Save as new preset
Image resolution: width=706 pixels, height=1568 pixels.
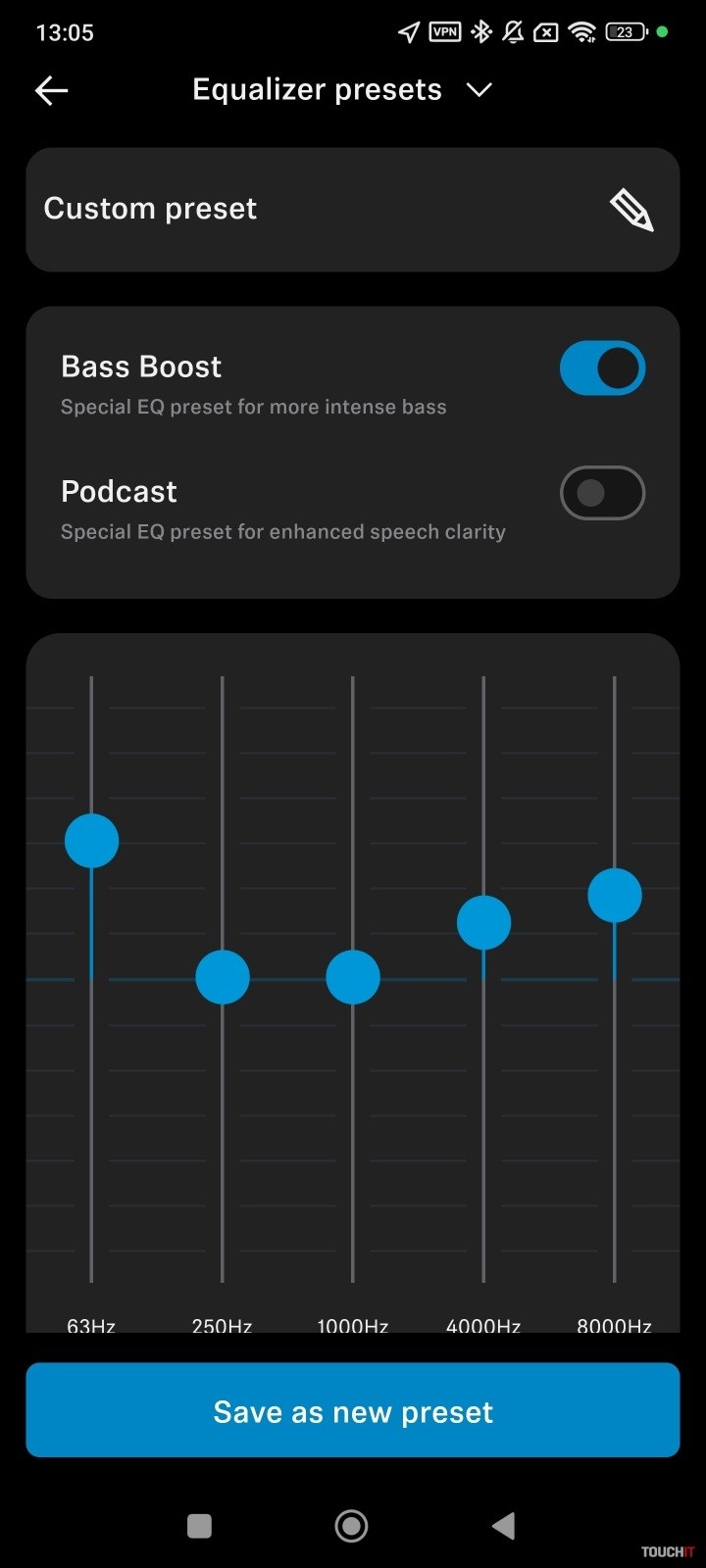pyautogui.click(x=353, y=1410)
